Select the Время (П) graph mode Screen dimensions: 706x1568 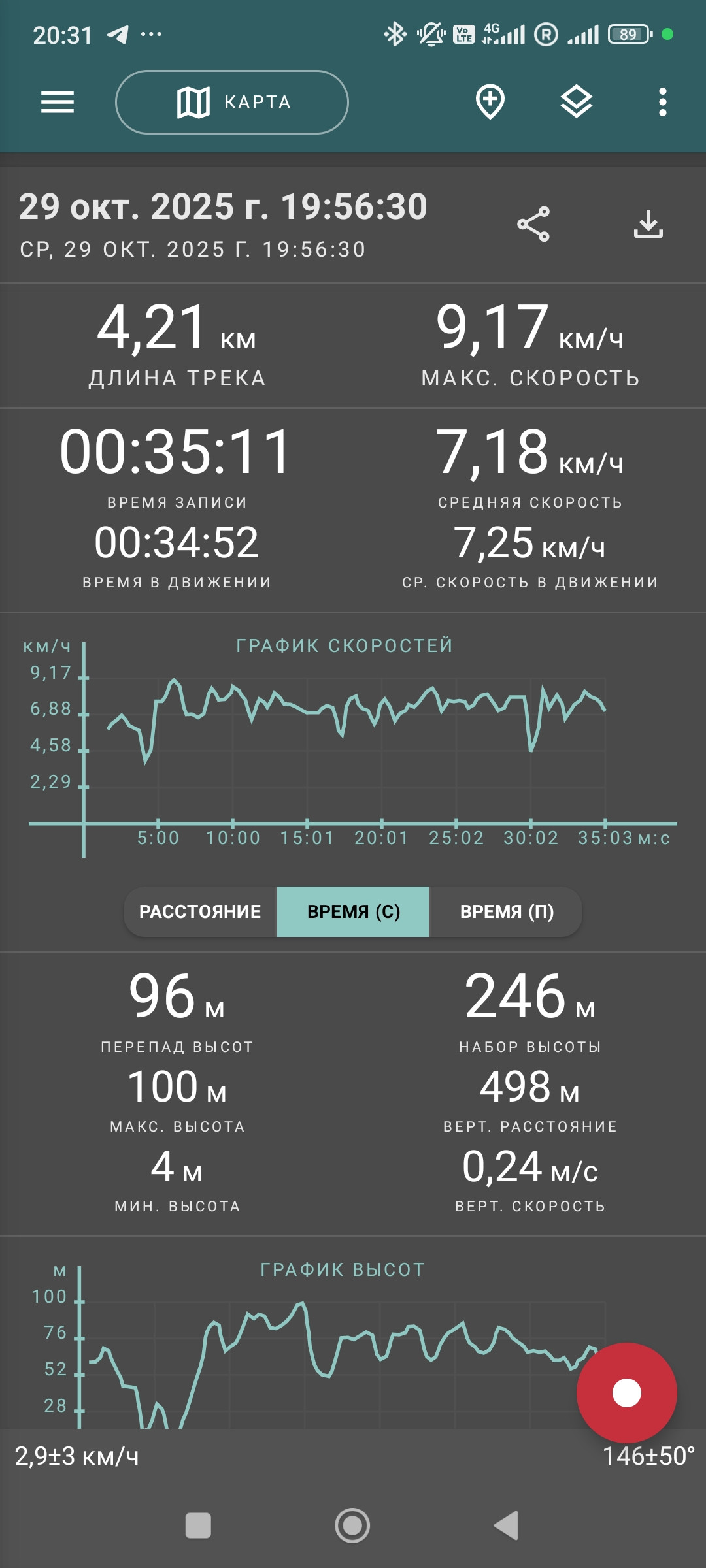pos(507,911)
